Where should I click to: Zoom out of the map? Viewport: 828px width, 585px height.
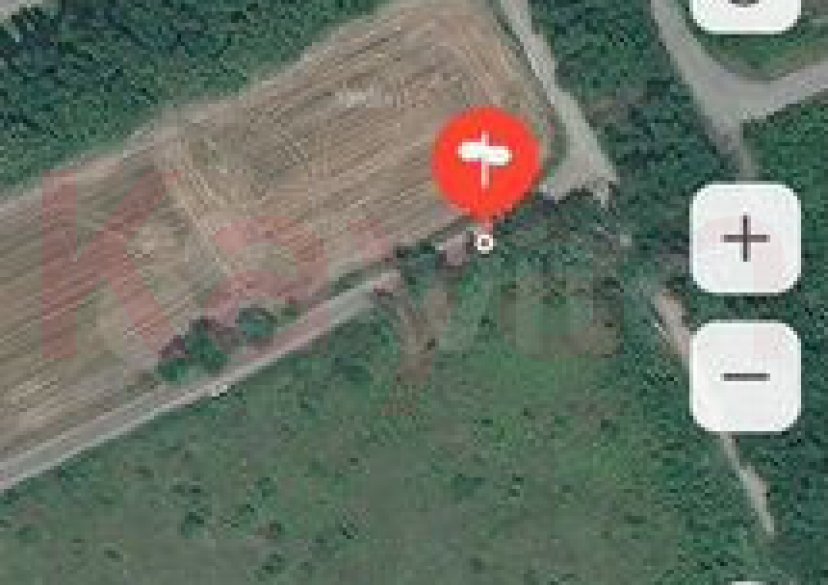point(745,377)
